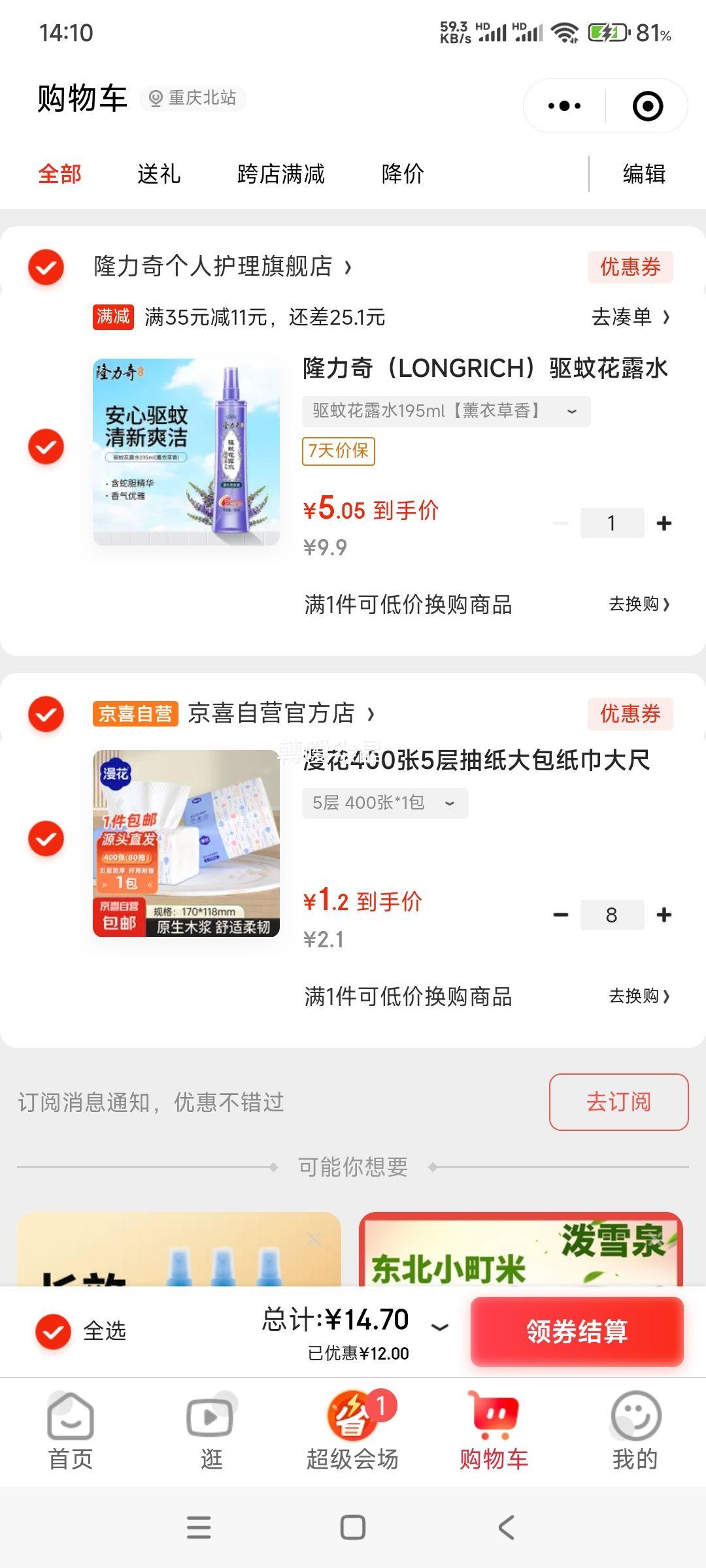706x1568 pixels.
Task: Uncheck the 隆力奇个人护理旗舰店 store checkbox
Action: [x=46, y=267]
